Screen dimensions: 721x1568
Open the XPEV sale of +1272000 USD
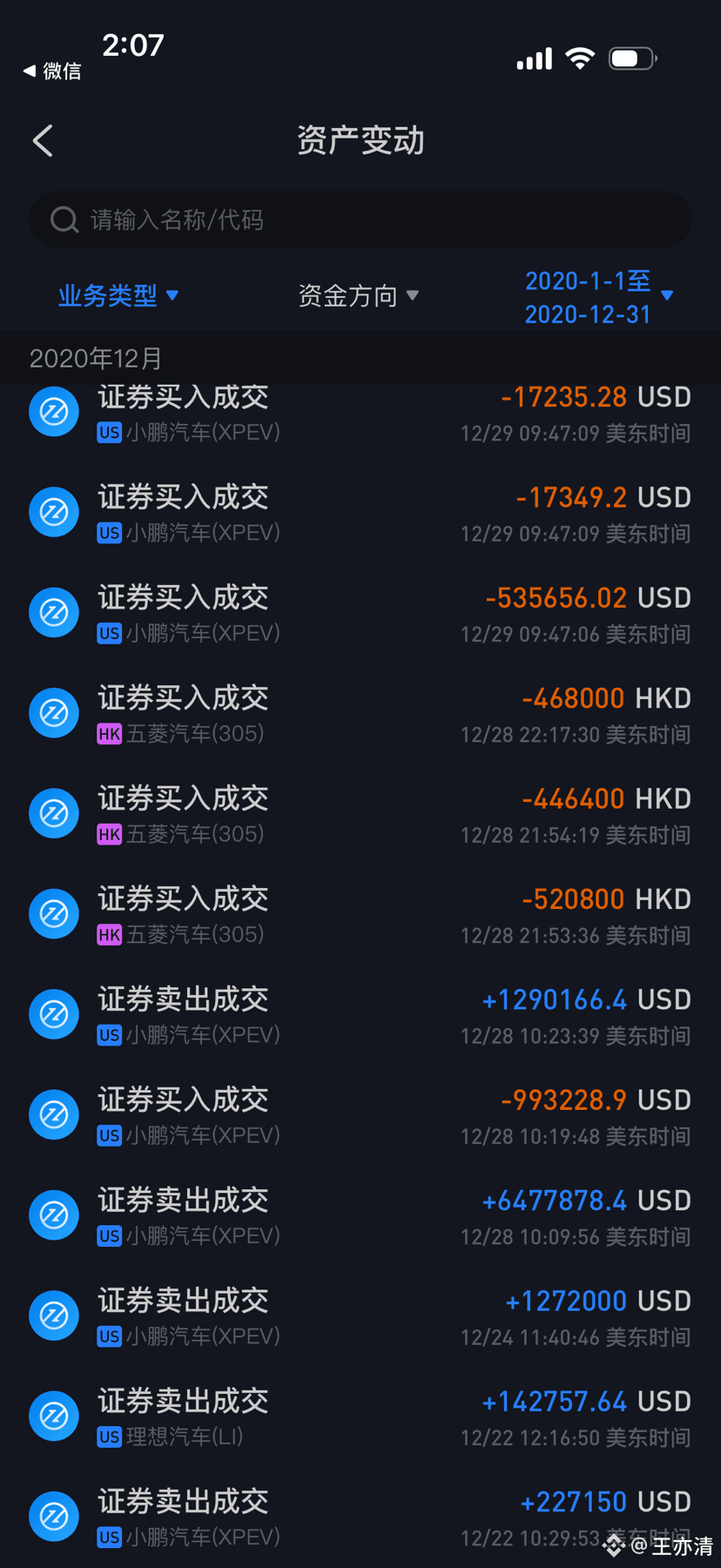click(x=360, y=1316)
